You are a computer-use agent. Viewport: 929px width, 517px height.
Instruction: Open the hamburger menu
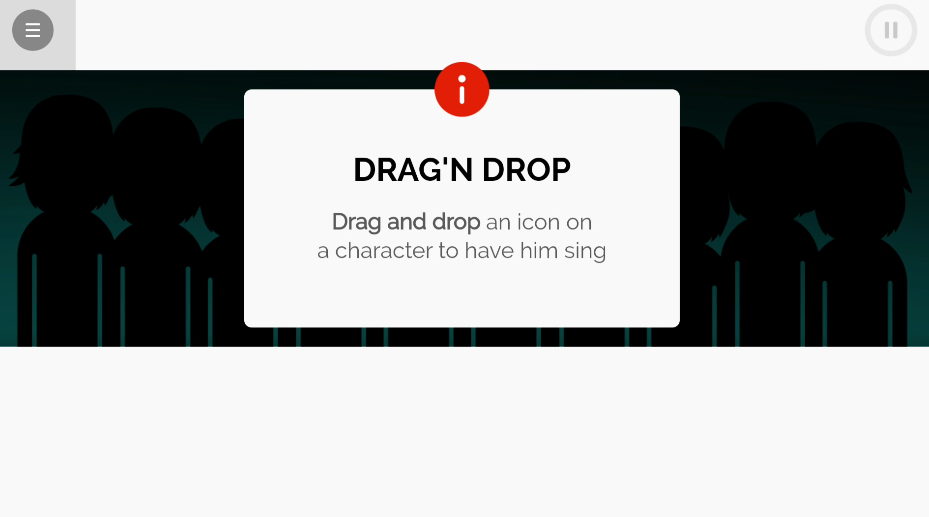click(33, 30)
